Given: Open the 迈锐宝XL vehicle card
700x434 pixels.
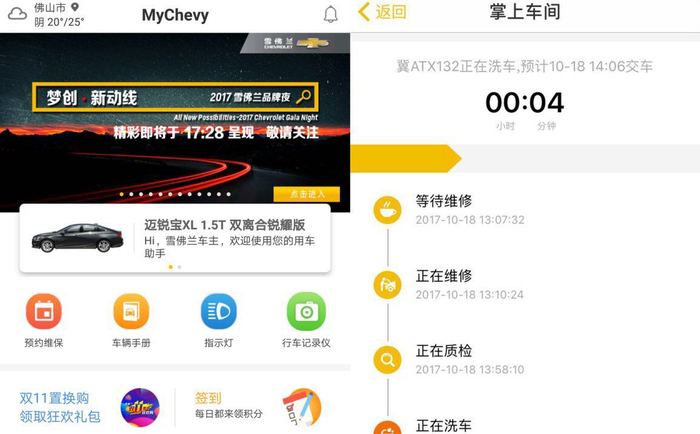Looking at the screenshot, I should [175, 238].
